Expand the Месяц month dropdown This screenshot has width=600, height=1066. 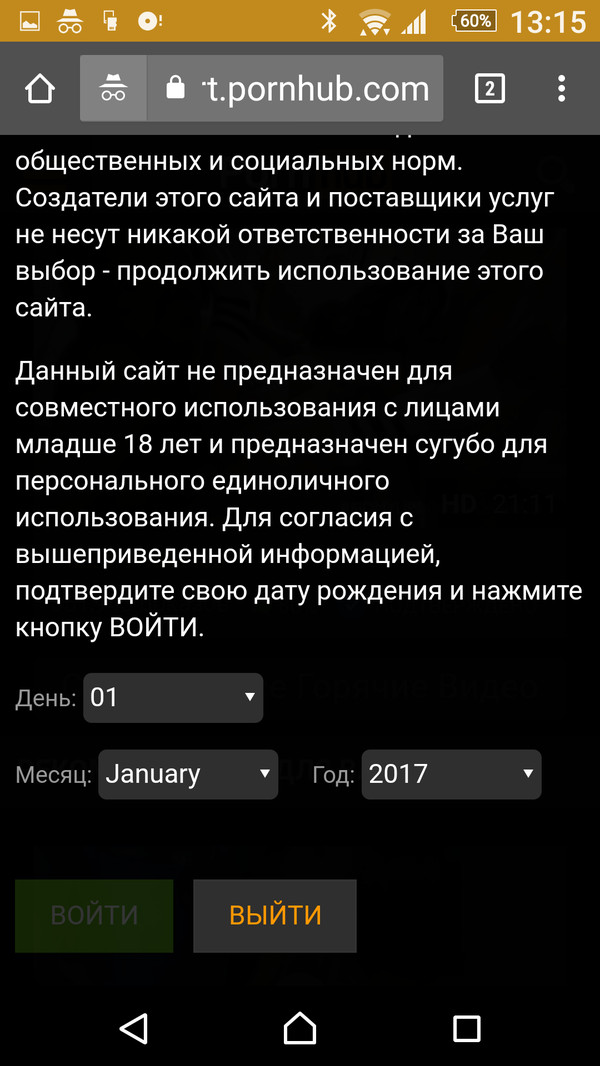188,774
